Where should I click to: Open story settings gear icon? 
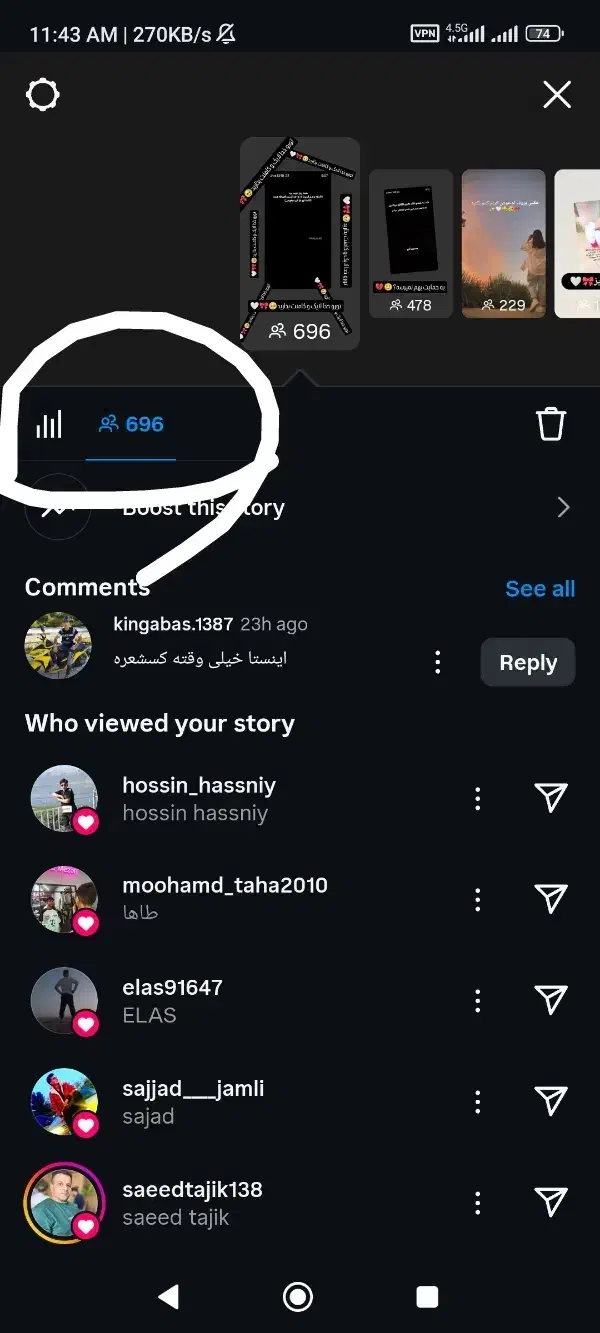click(43, 95)
